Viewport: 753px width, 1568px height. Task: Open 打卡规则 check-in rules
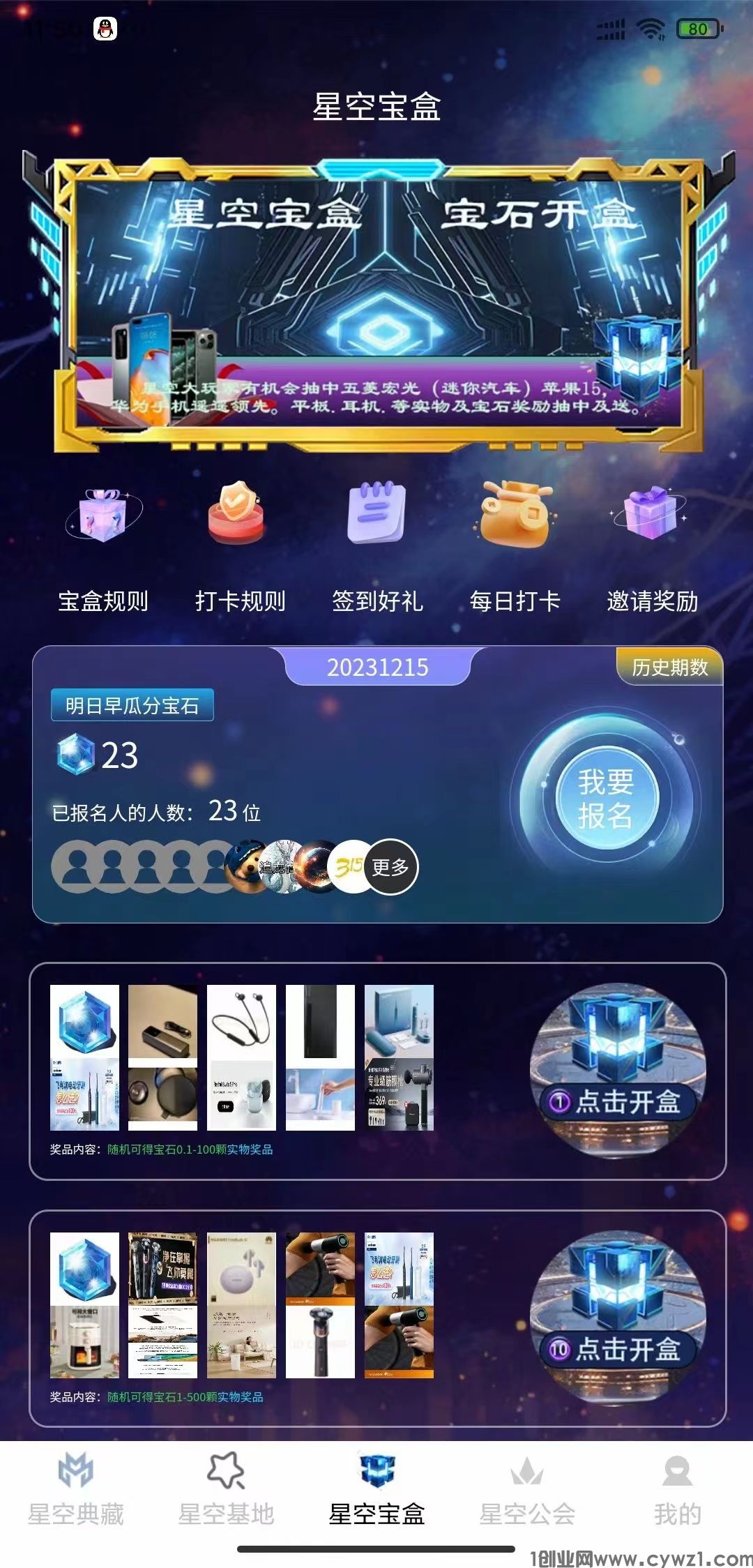[x=240, y=551]
